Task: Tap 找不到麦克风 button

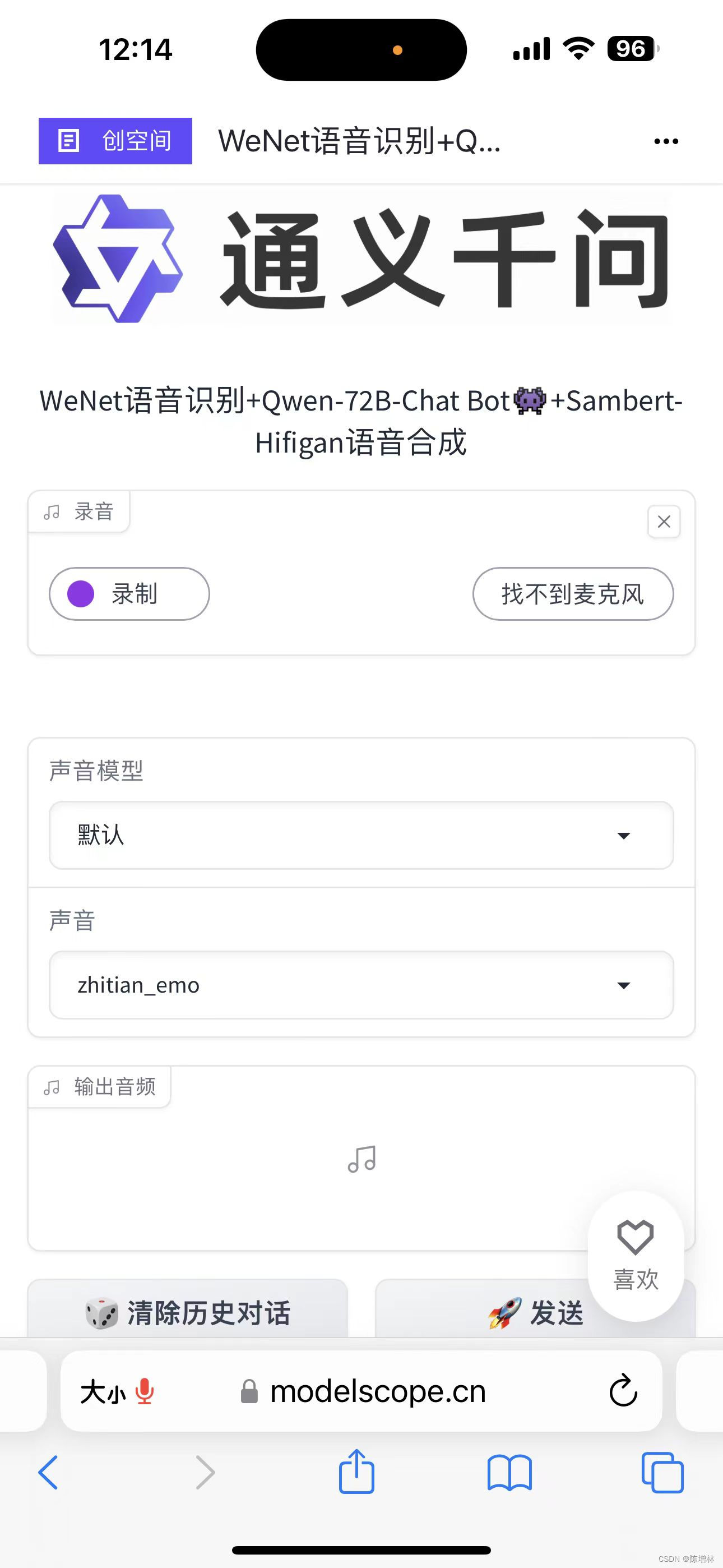Action: coord(573,593)
